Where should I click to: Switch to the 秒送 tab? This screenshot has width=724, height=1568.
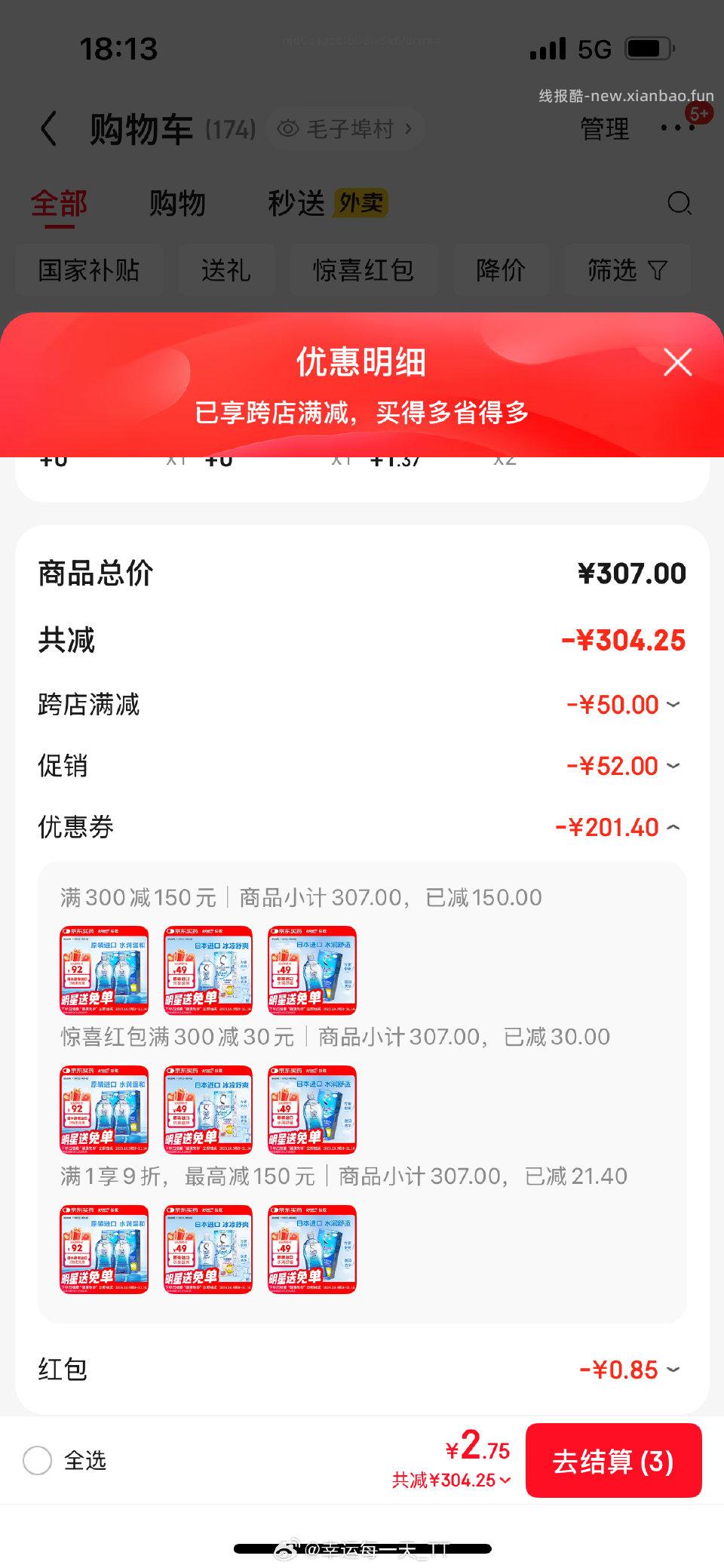coord(296,203)
